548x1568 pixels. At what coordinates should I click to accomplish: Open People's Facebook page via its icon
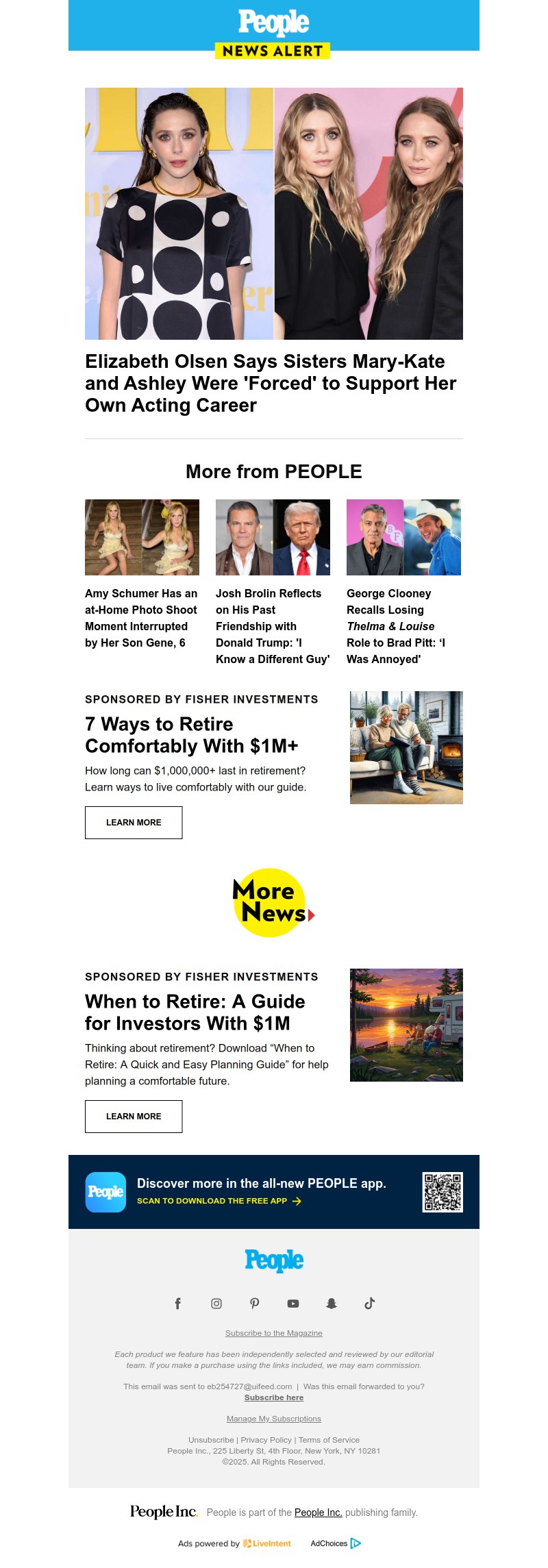tap(178, 1304)
